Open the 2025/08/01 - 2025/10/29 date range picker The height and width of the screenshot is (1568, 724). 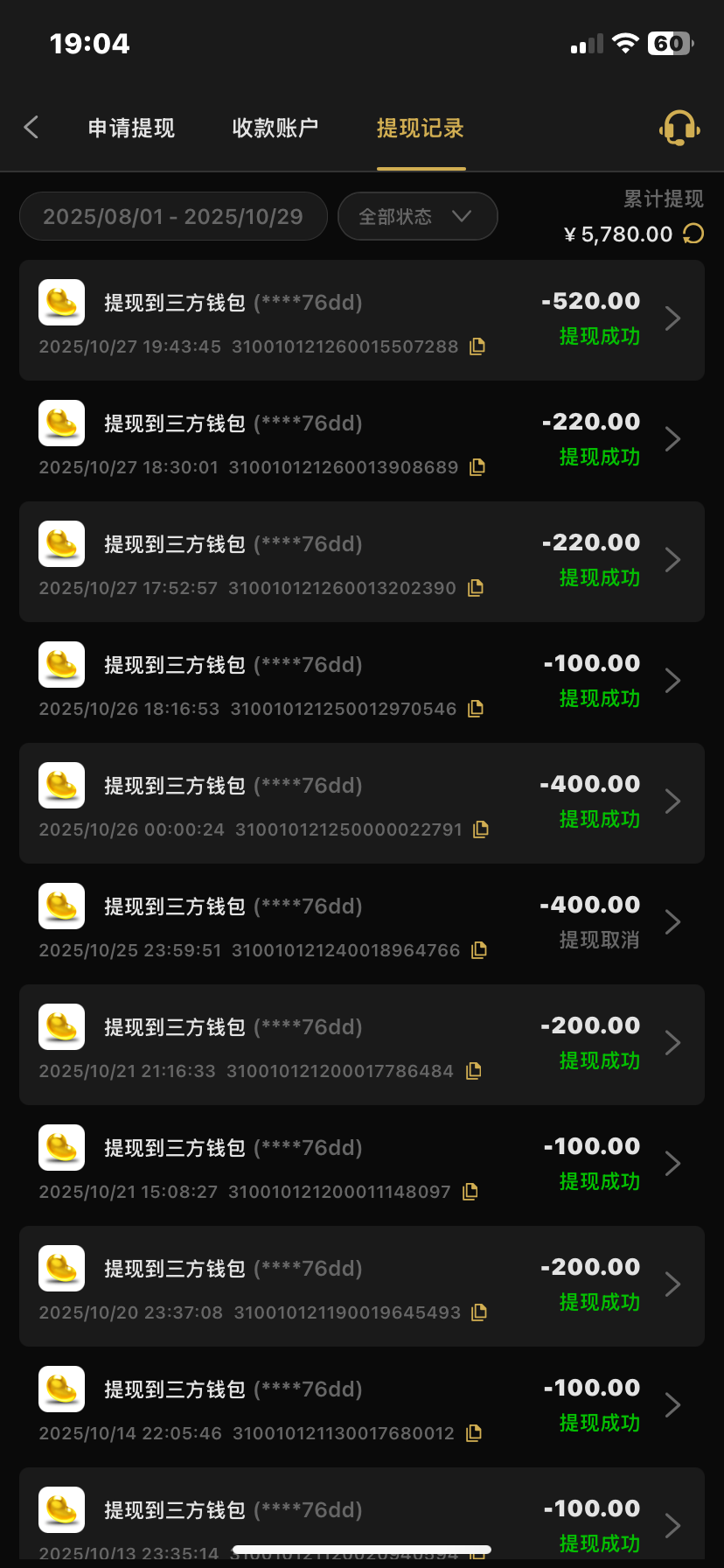(173, 217)
